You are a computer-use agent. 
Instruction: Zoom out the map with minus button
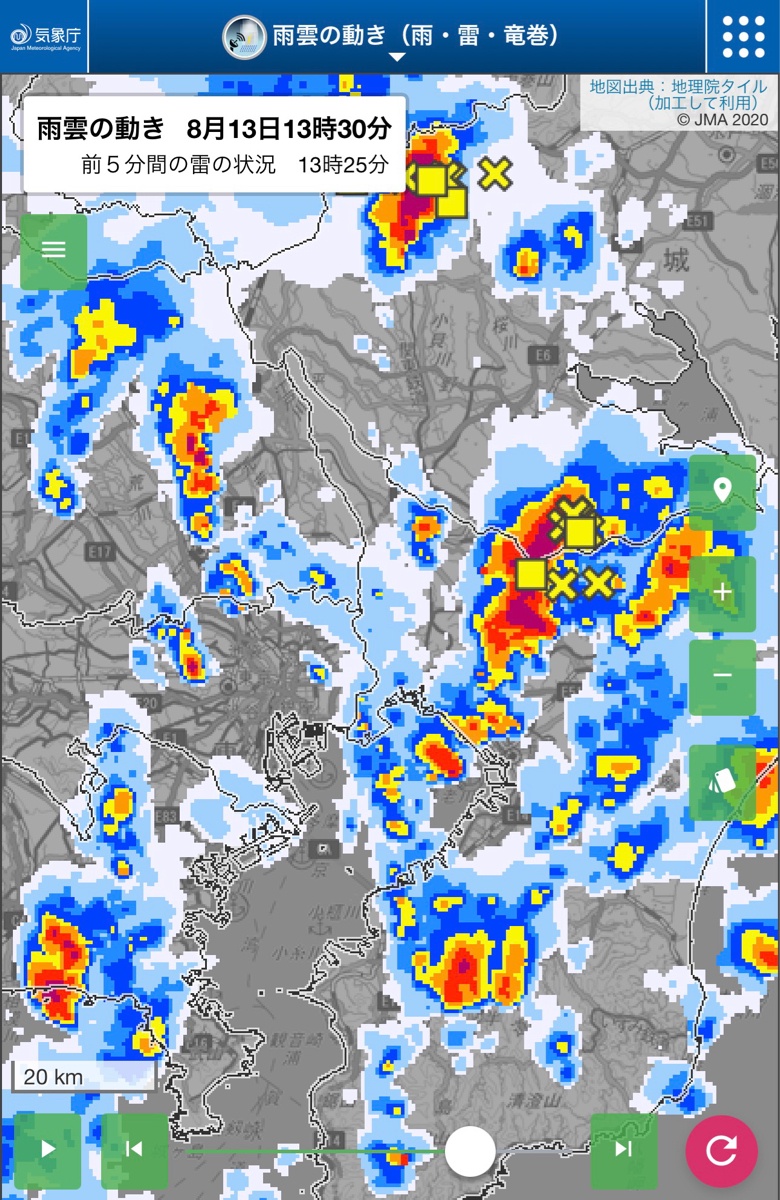tap(722, 677)
